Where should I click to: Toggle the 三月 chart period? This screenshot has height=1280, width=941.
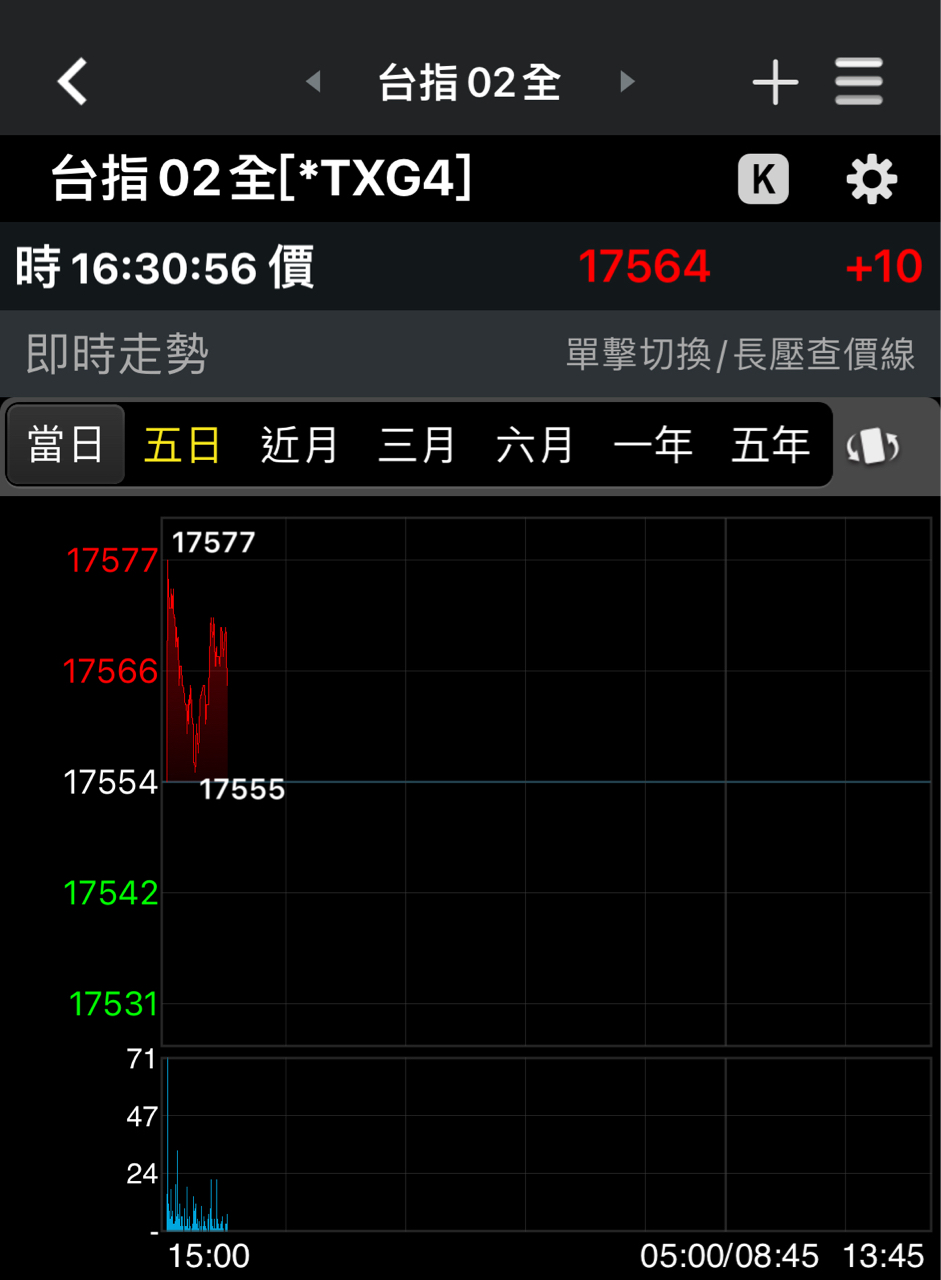418,444
